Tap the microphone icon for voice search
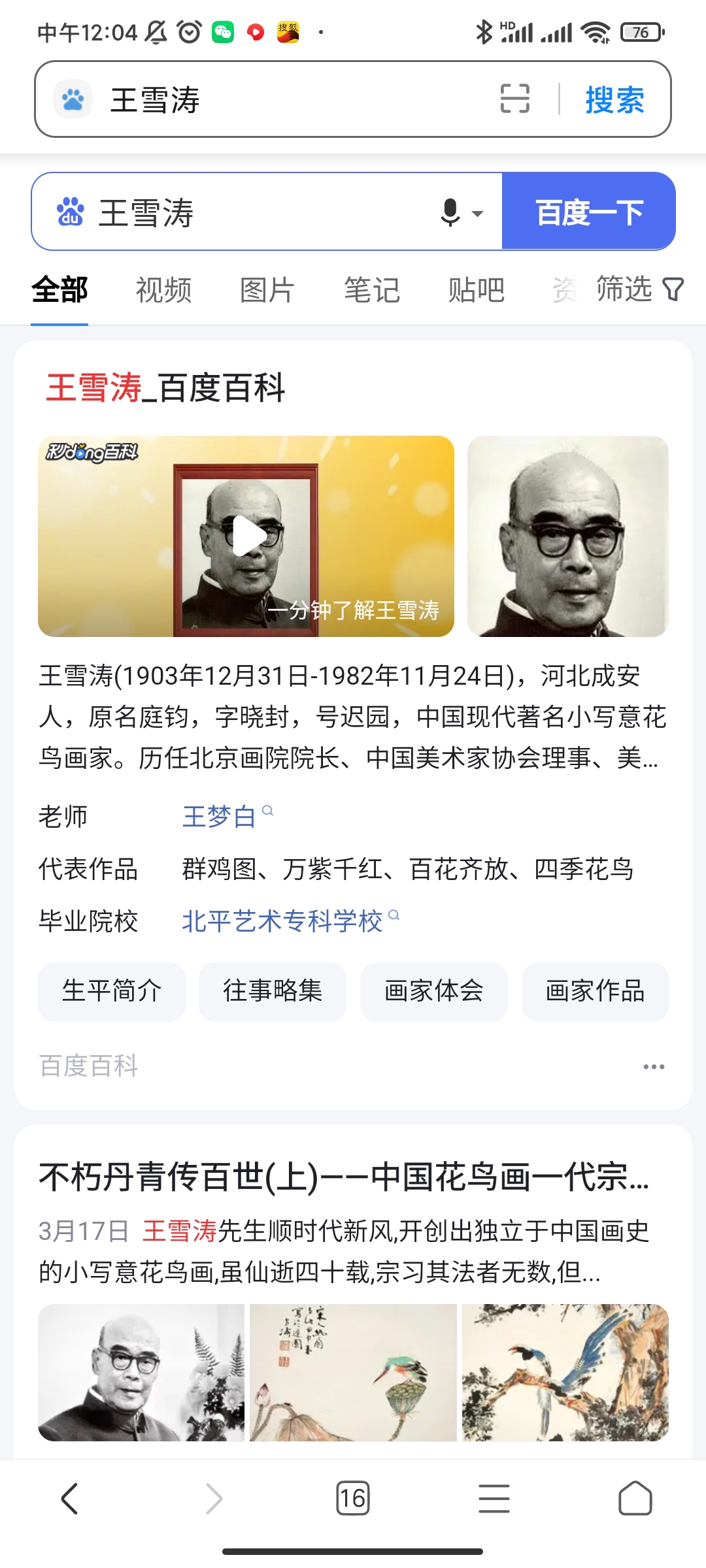 (451, 211)
